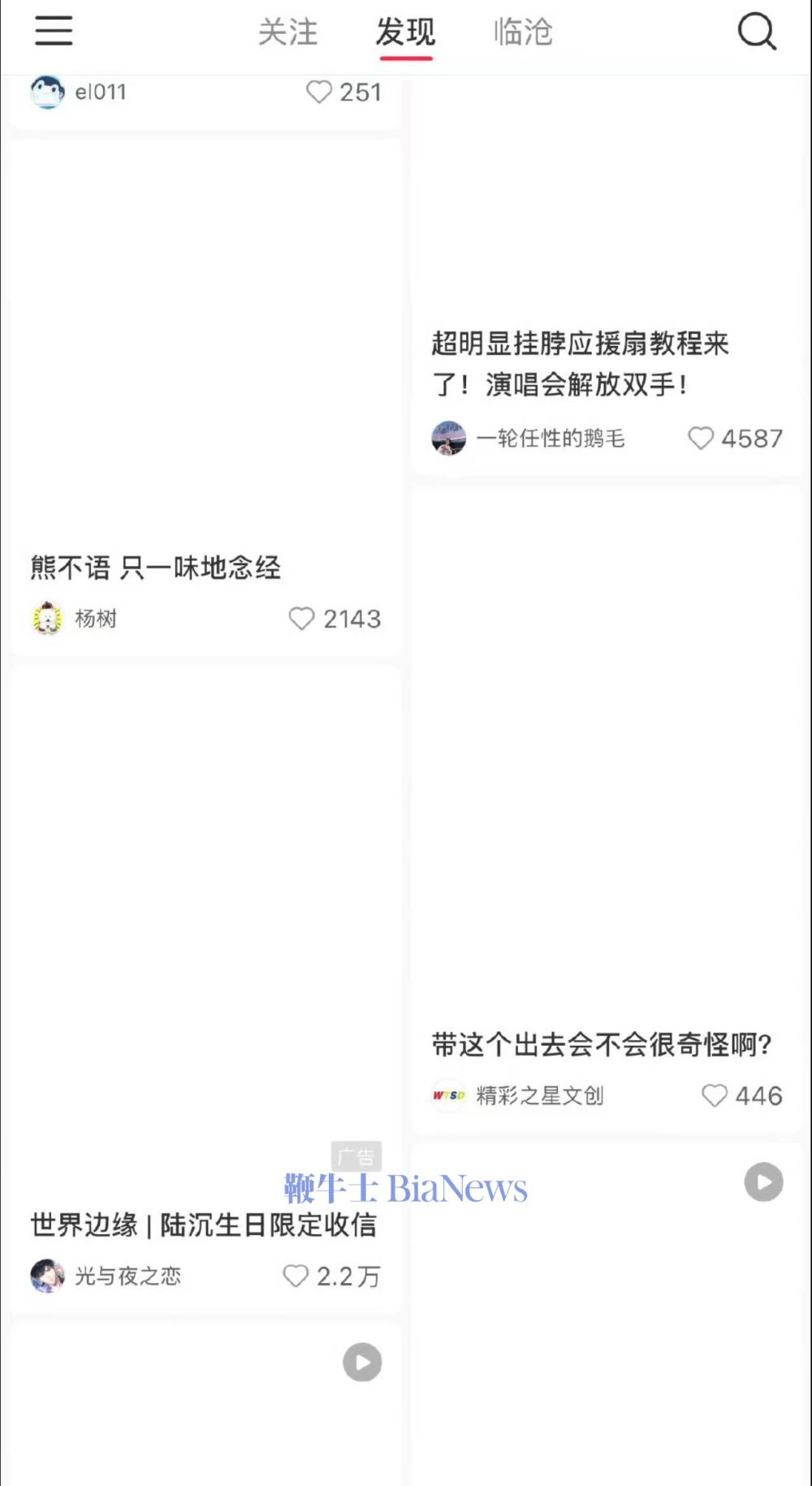Tap the search magnifier icon
Screen dimensions: 812x1486
click(757, 31)
